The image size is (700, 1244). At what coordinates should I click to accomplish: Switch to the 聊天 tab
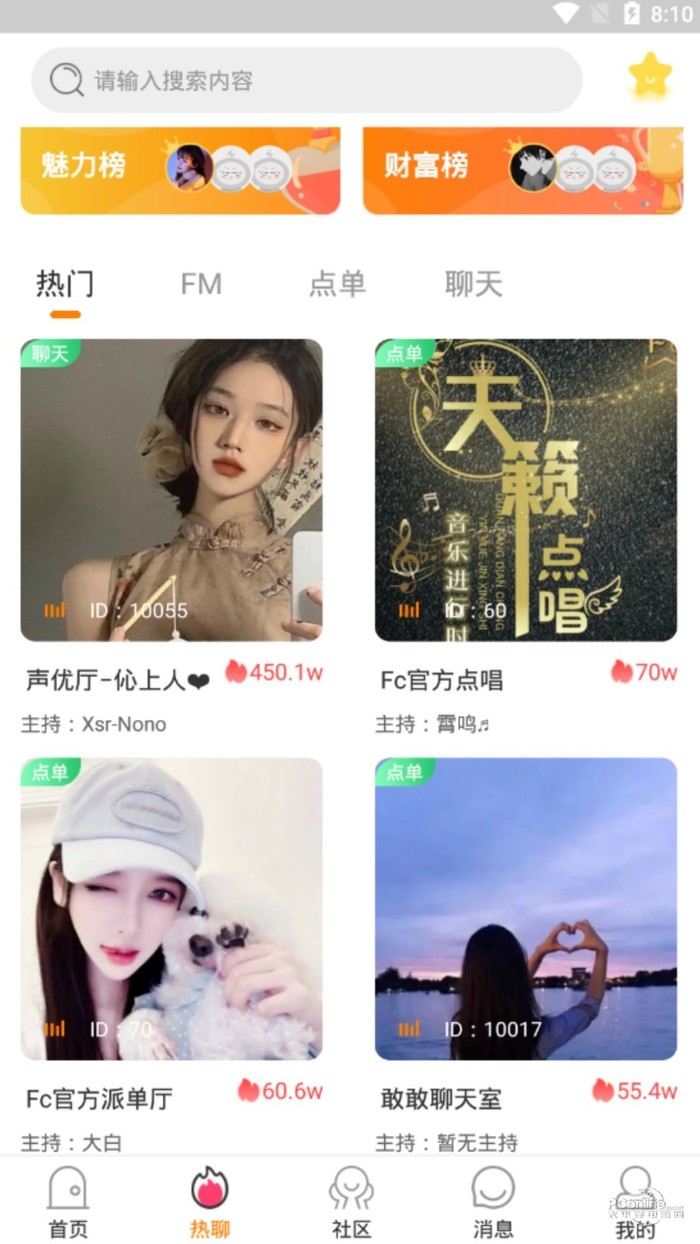click(473, 284)
